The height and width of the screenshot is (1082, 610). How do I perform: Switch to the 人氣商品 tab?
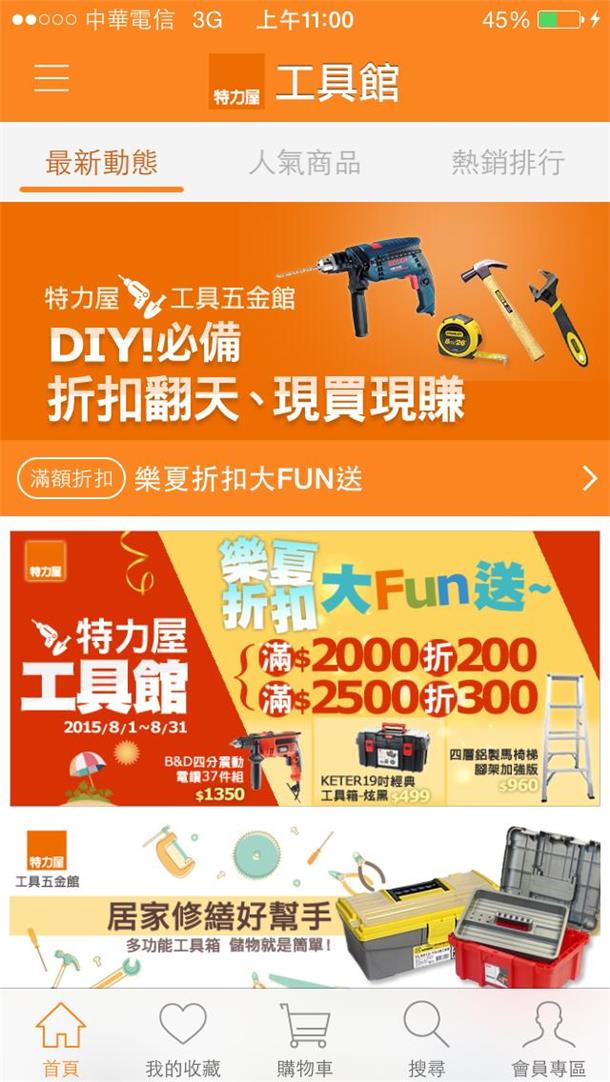tap(304, 163)
